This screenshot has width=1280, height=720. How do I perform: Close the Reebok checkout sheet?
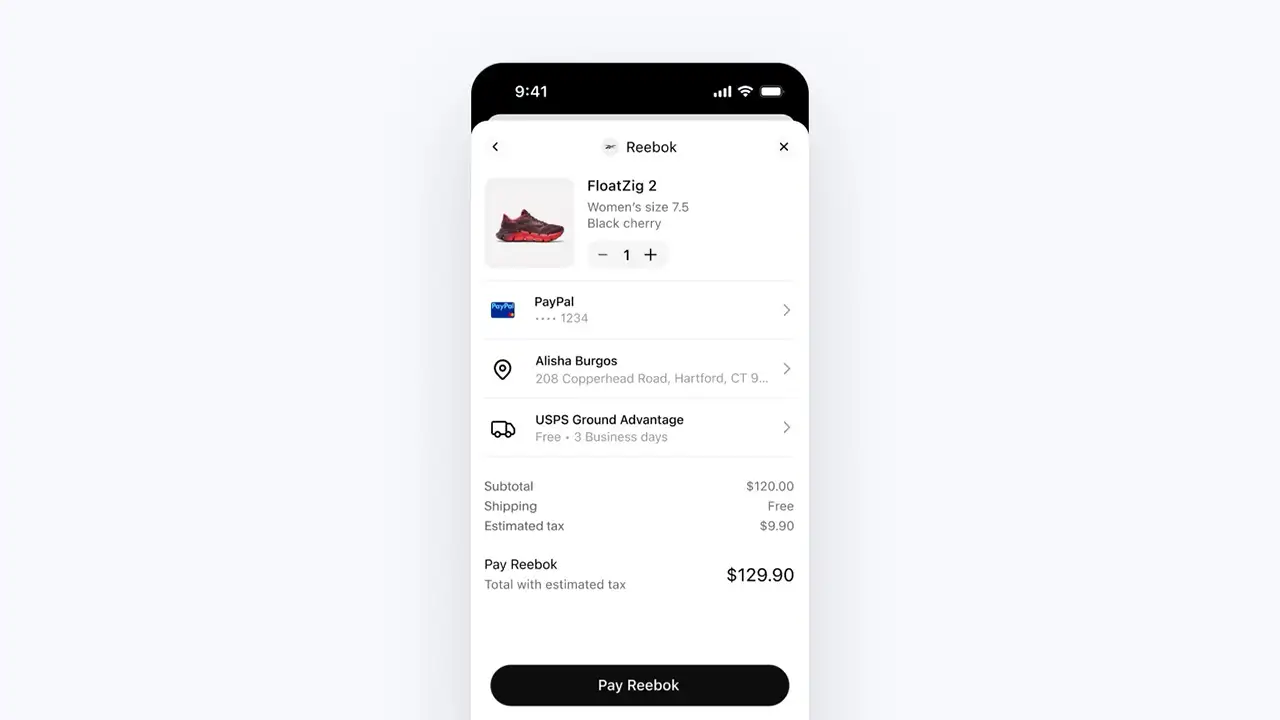click(x=784, y=147)
